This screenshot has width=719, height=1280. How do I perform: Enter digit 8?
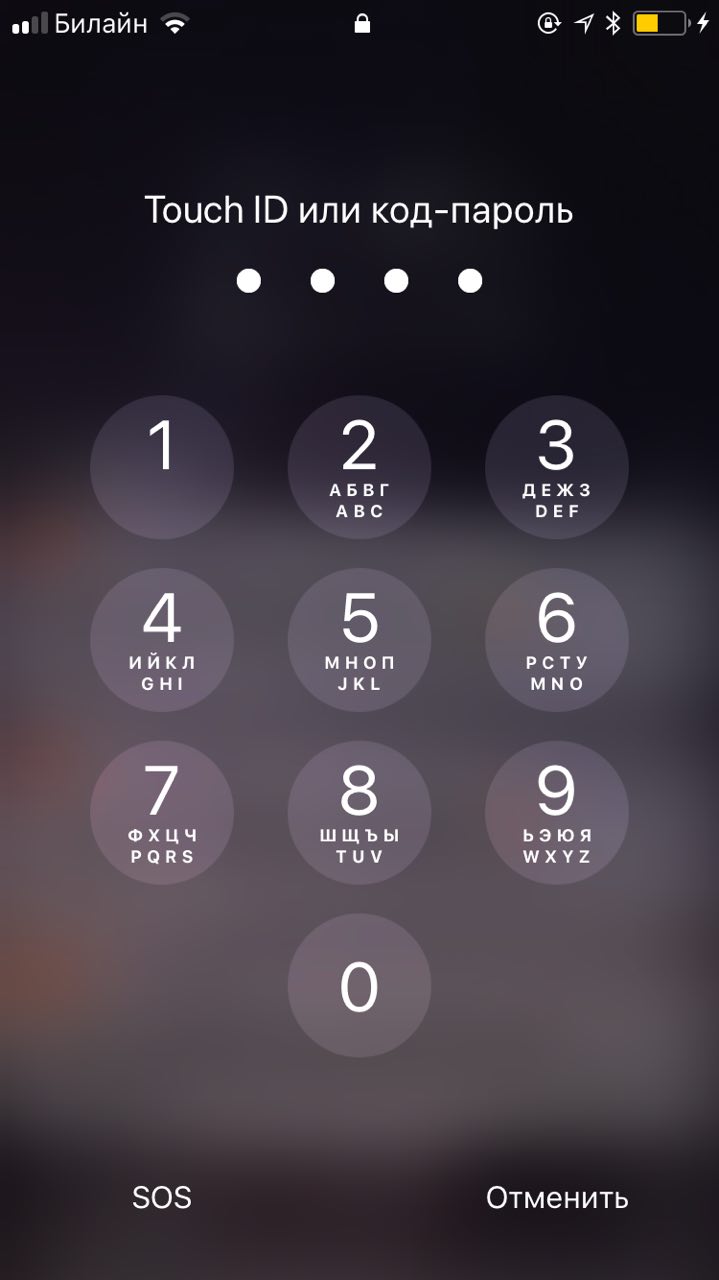point(359,813)
